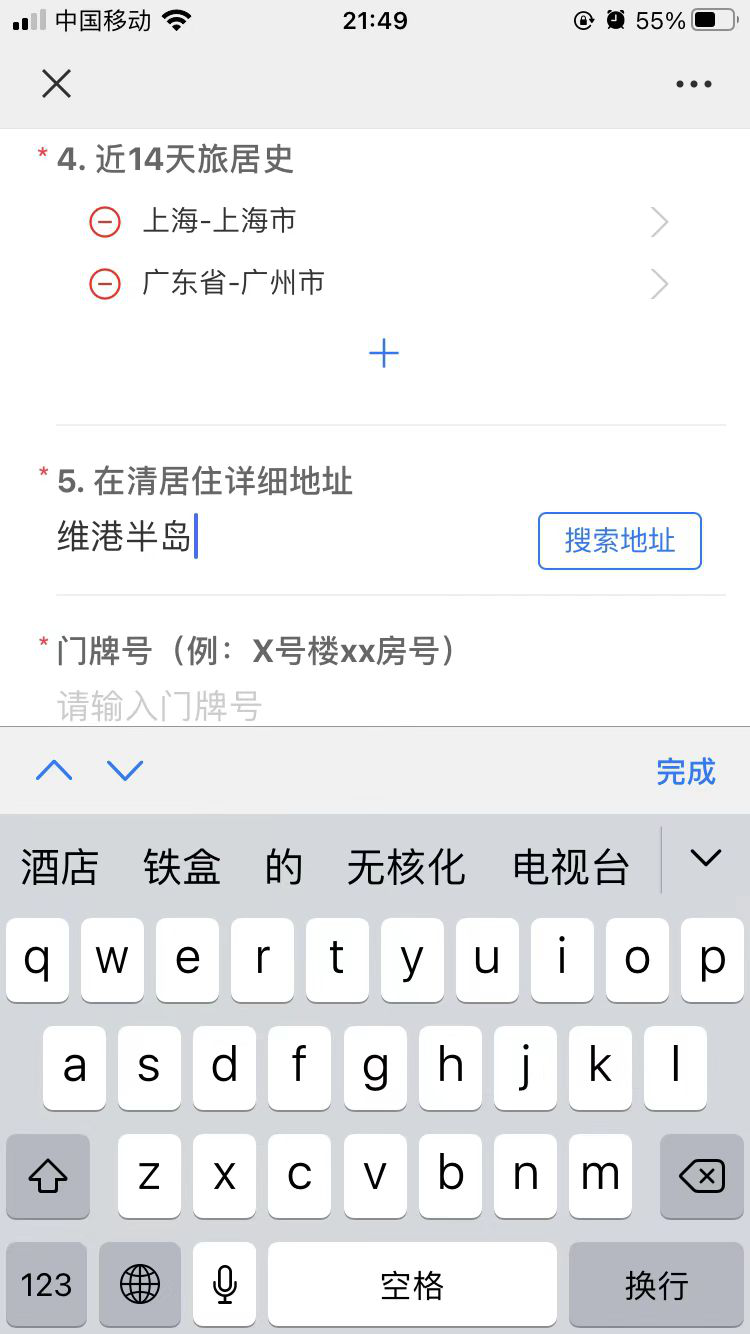
Task: Open the 广东省-广州市 travel entry
Action: click(400, 284)
